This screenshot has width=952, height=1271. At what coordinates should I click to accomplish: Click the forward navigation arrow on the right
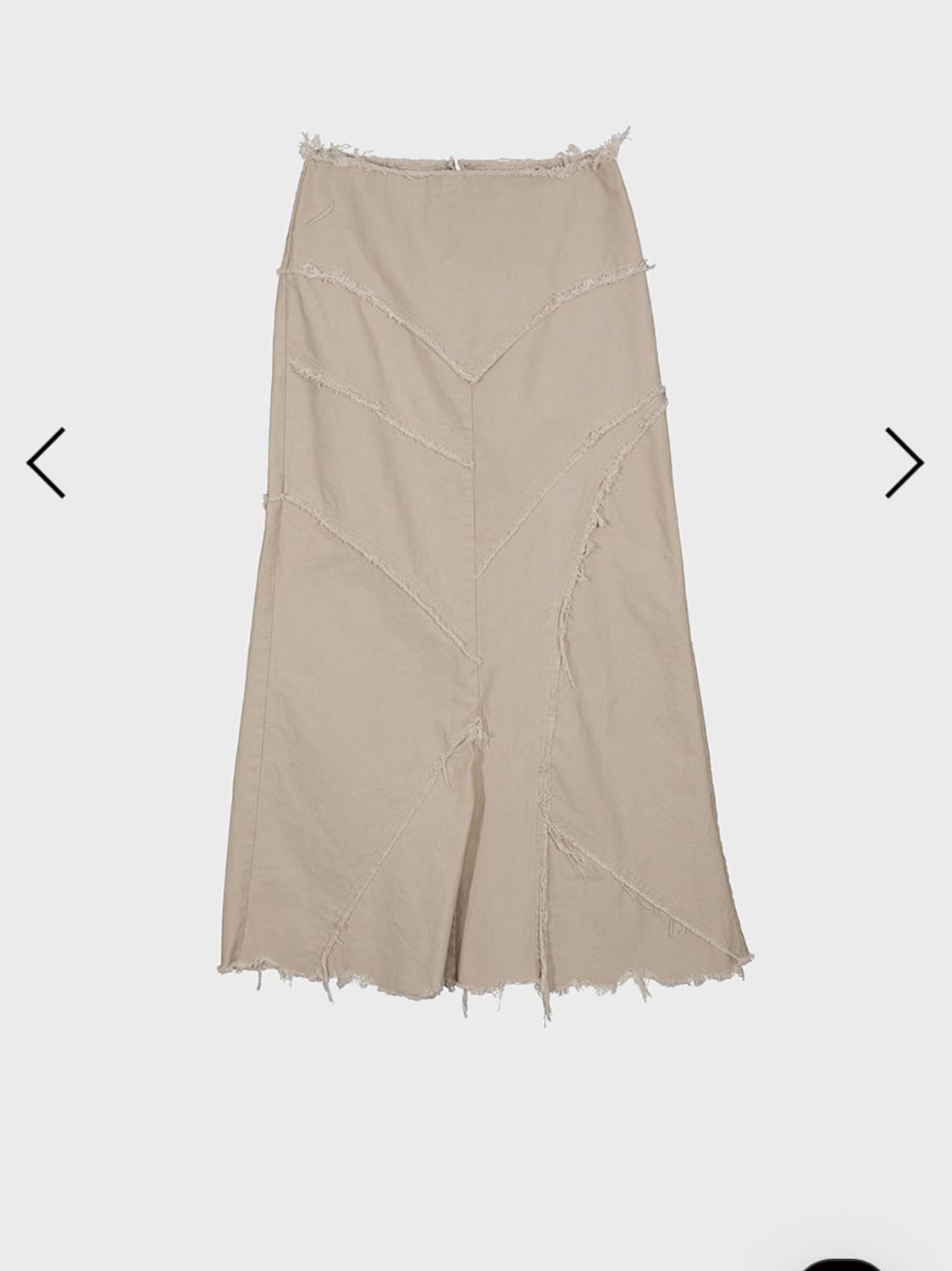click(905, 461)
